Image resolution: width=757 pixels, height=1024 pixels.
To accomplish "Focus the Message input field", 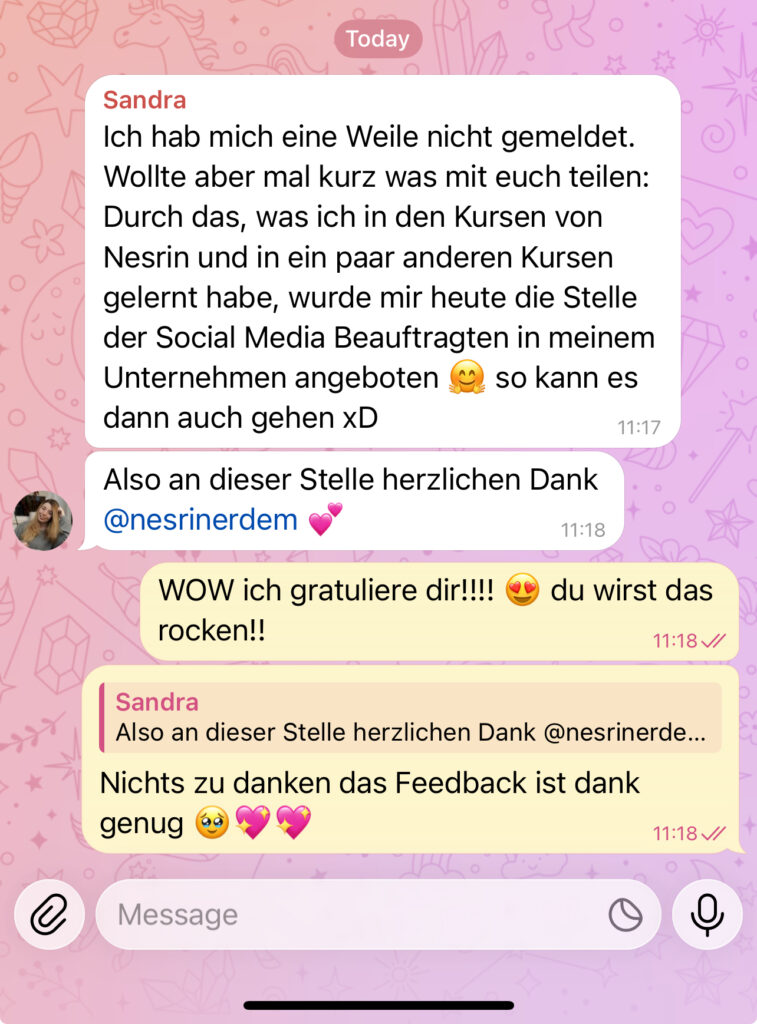I will (x=350, y=914).
